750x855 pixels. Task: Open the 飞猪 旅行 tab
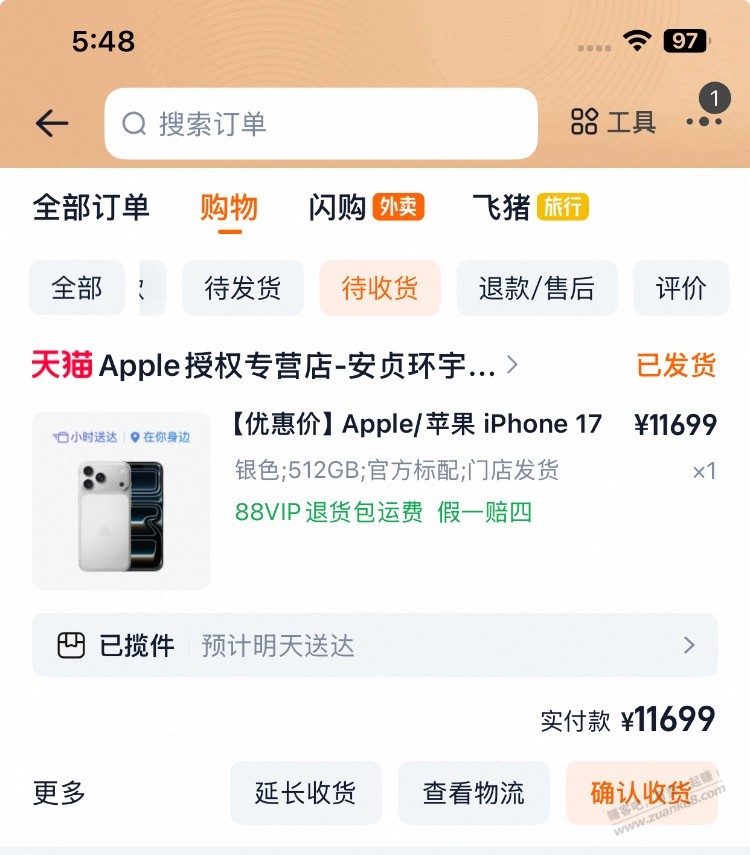[530, 208]
